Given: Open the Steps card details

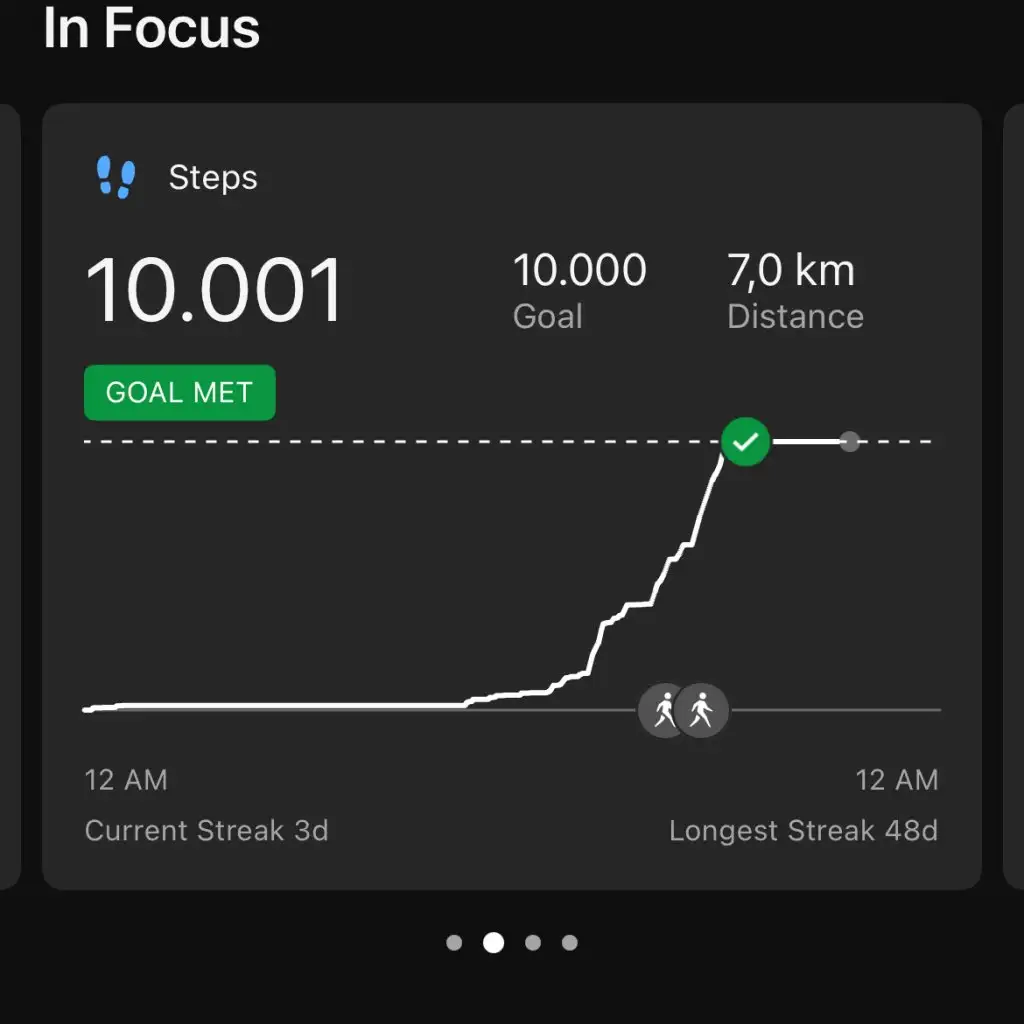Looking at the screenshot, I should click(x=212, y=178).
